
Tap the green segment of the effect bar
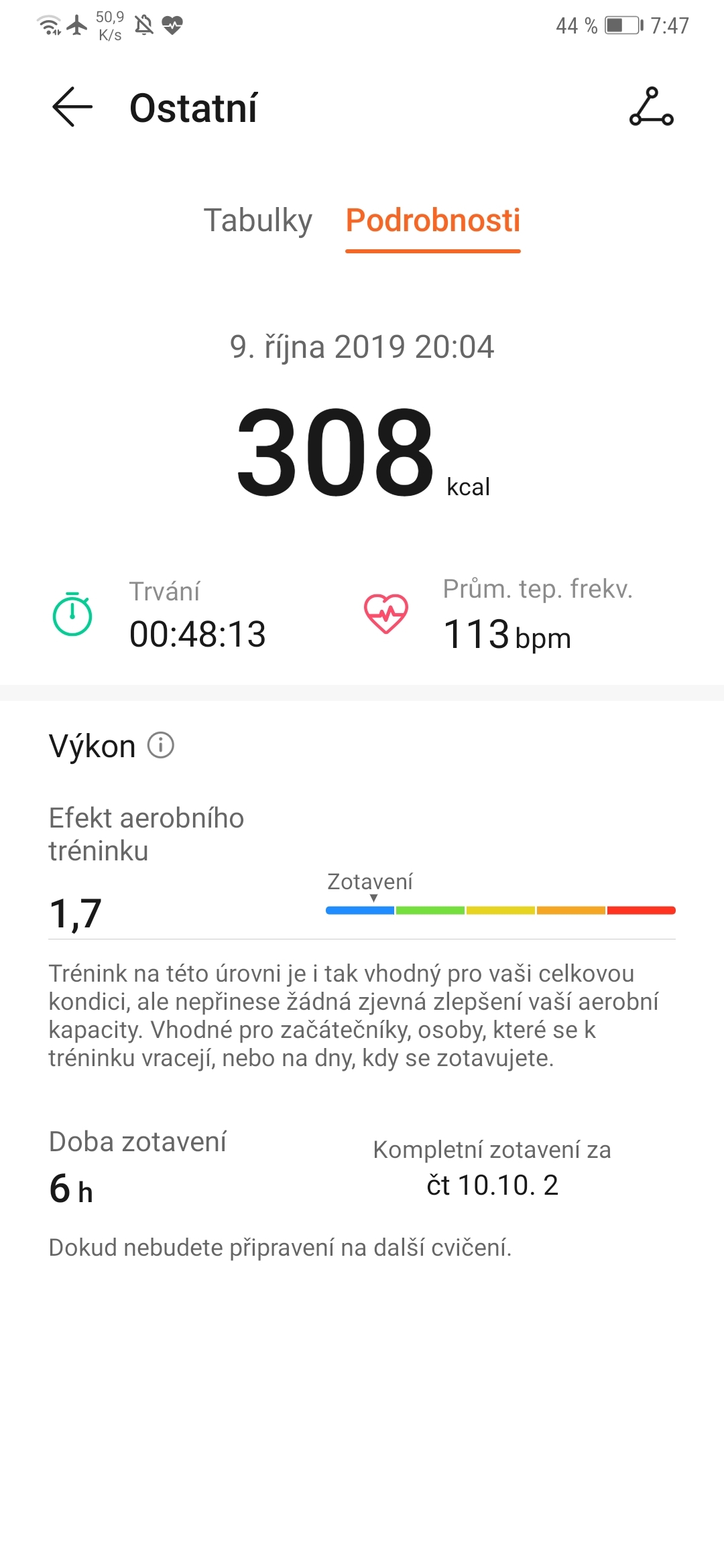(431, 909)
